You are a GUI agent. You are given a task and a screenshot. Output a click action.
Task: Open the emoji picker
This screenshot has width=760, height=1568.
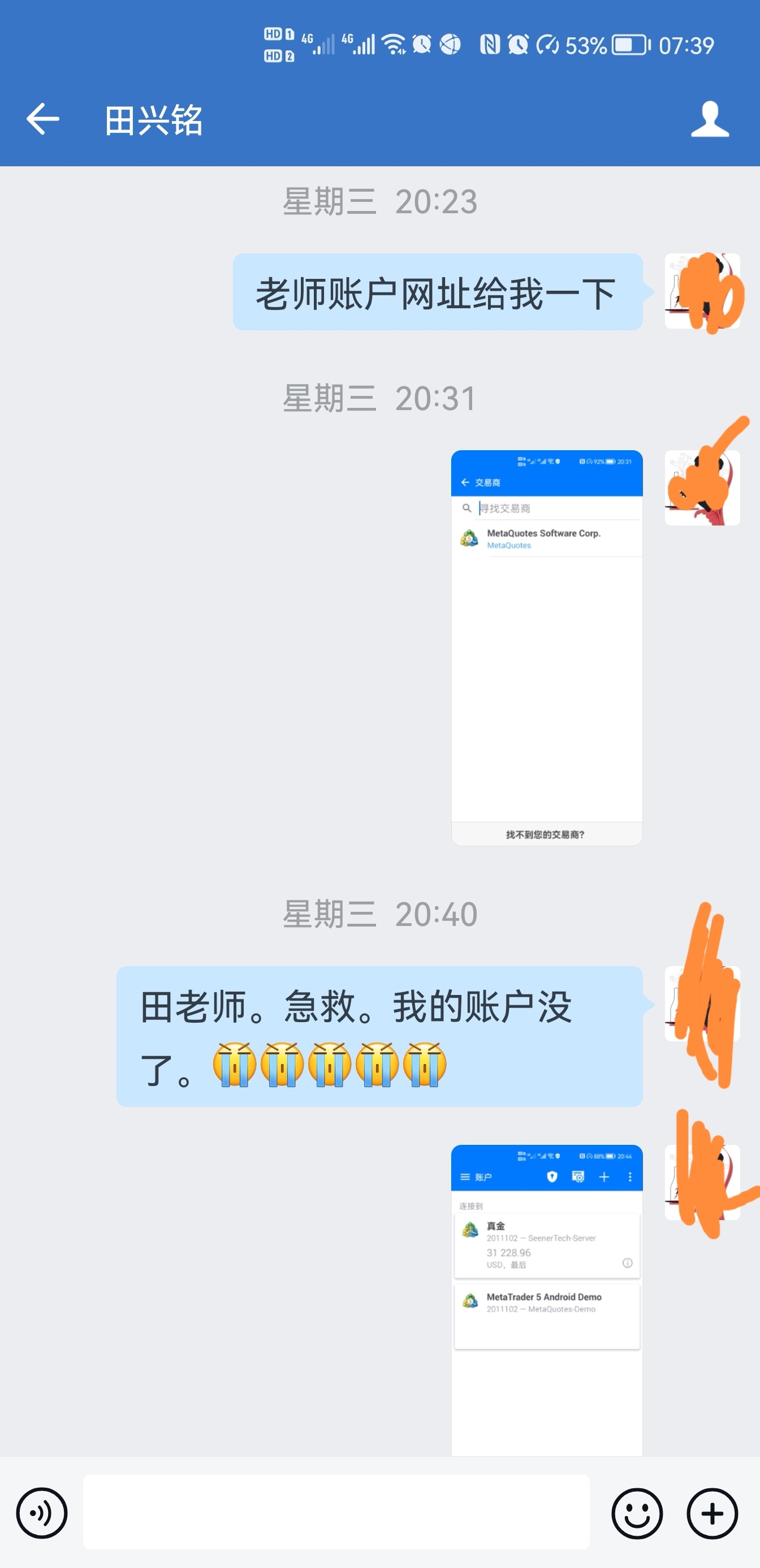click(637, 1513)
